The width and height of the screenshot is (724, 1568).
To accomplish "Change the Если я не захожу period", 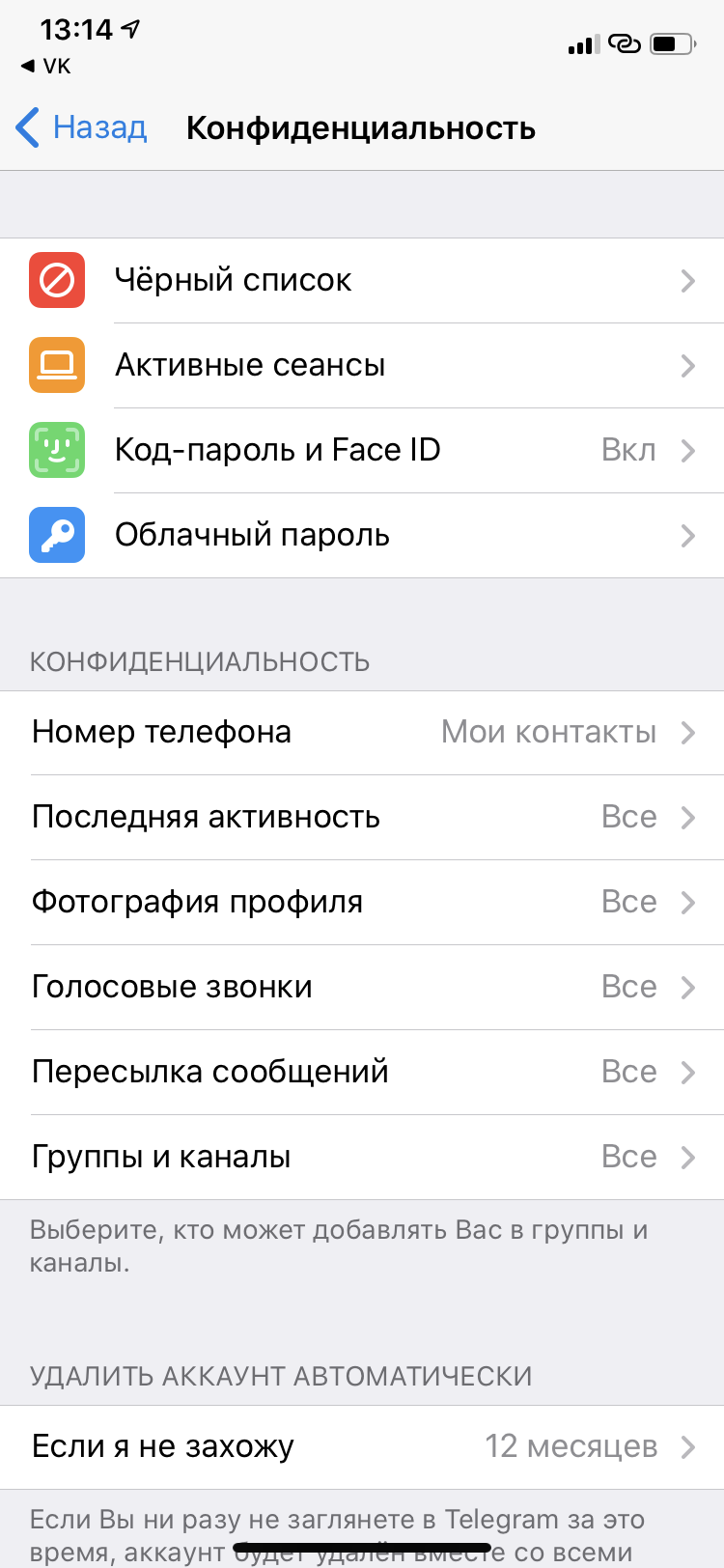I will [x=362, y=1446].
